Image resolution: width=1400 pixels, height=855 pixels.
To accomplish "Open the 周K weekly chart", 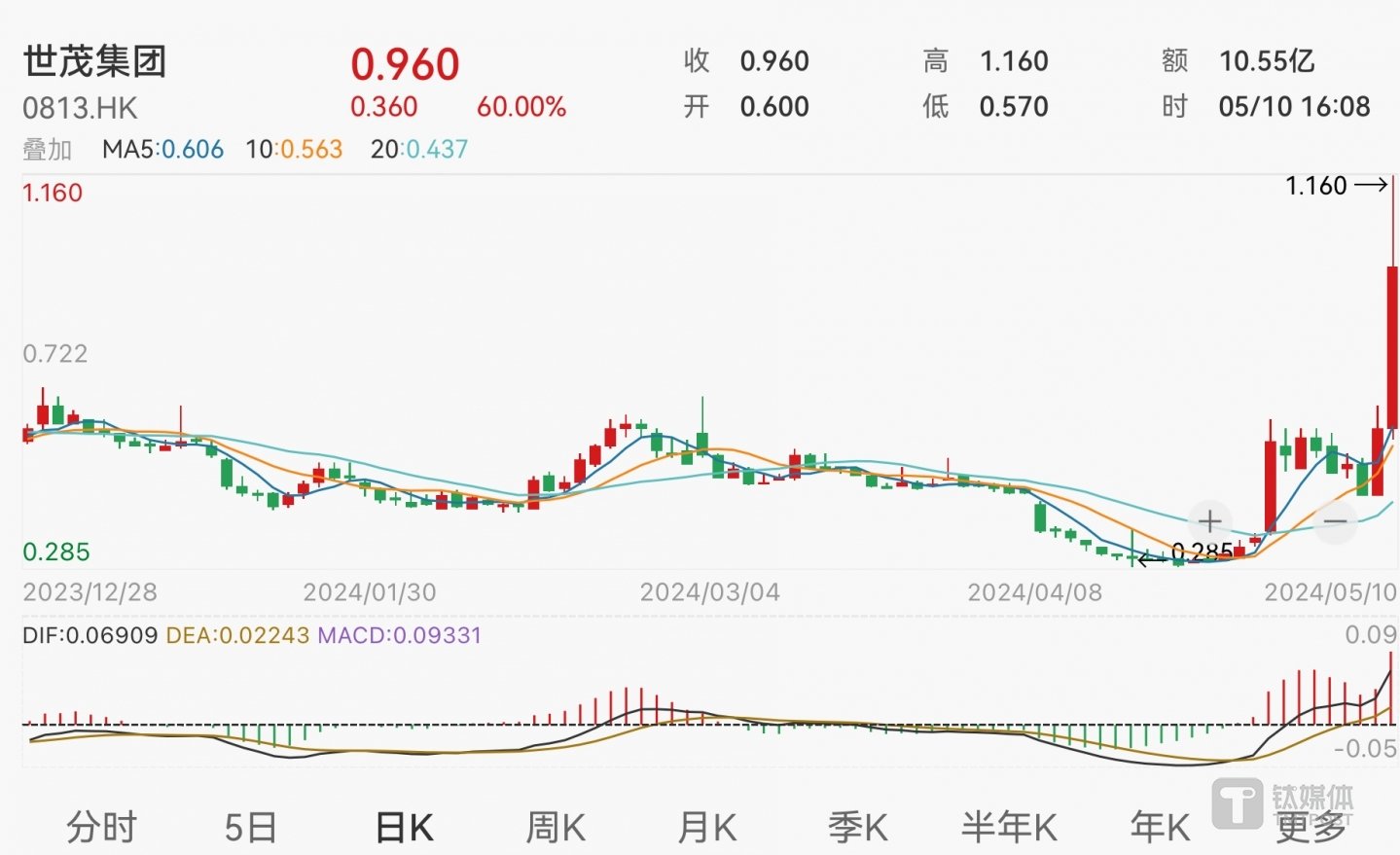I will coord(556,828).
